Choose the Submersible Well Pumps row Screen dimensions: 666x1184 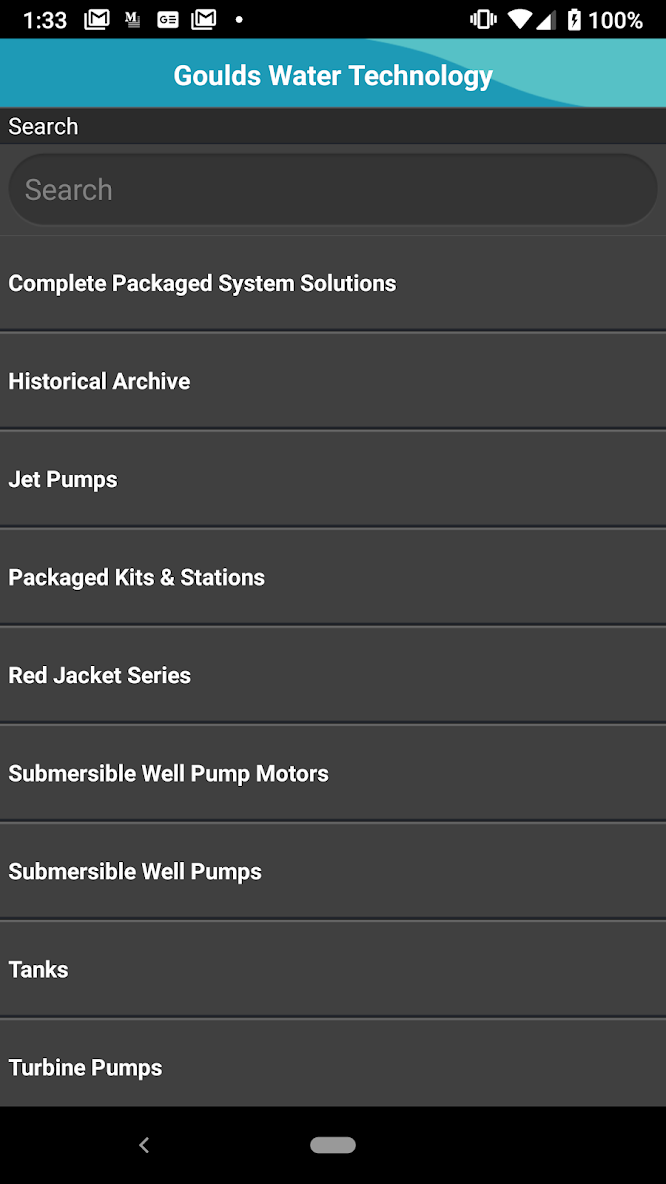[x=333, y=871]
